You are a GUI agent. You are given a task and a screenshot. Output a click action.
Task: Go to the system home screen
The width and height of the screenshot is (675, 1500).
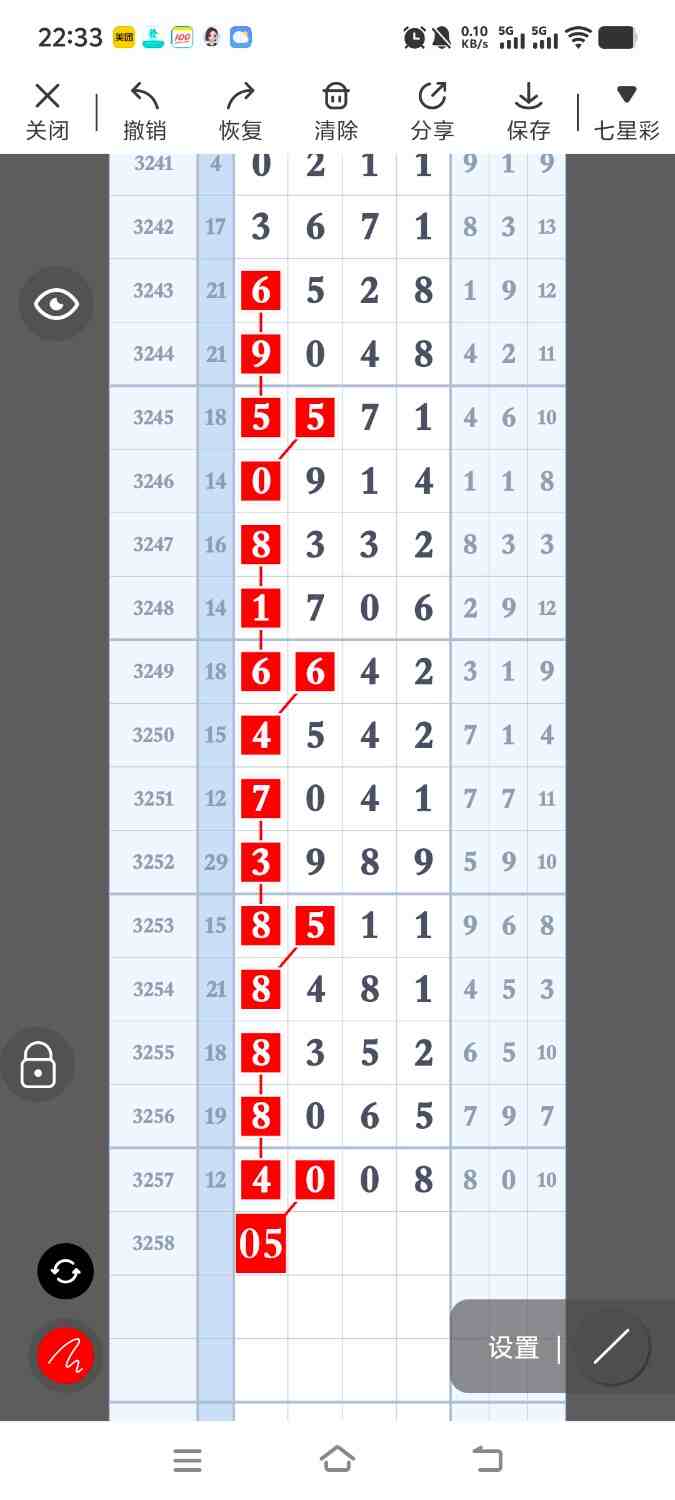click(x=337, y=1460)
